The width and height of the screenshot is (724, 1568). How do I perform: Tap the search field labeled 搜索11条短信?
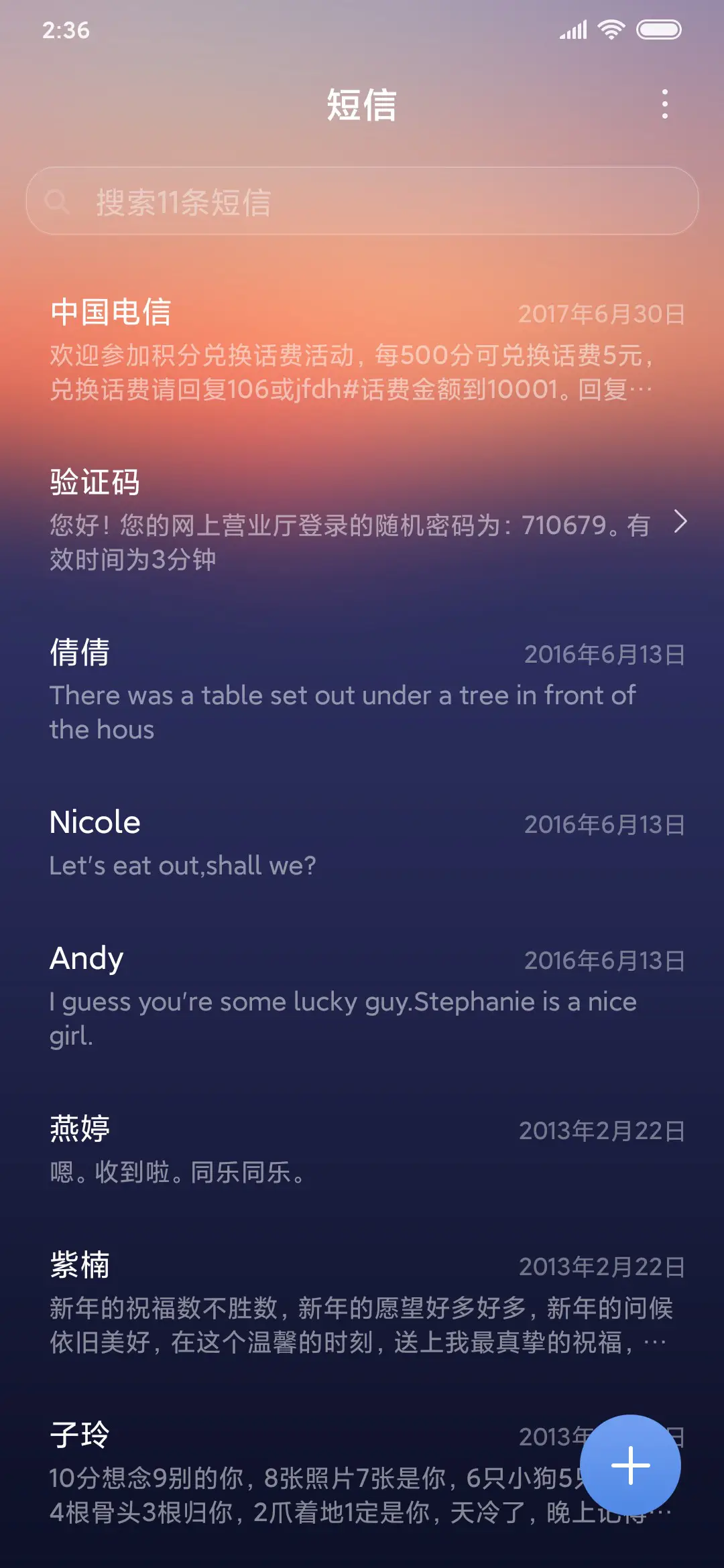pos(362,200)
